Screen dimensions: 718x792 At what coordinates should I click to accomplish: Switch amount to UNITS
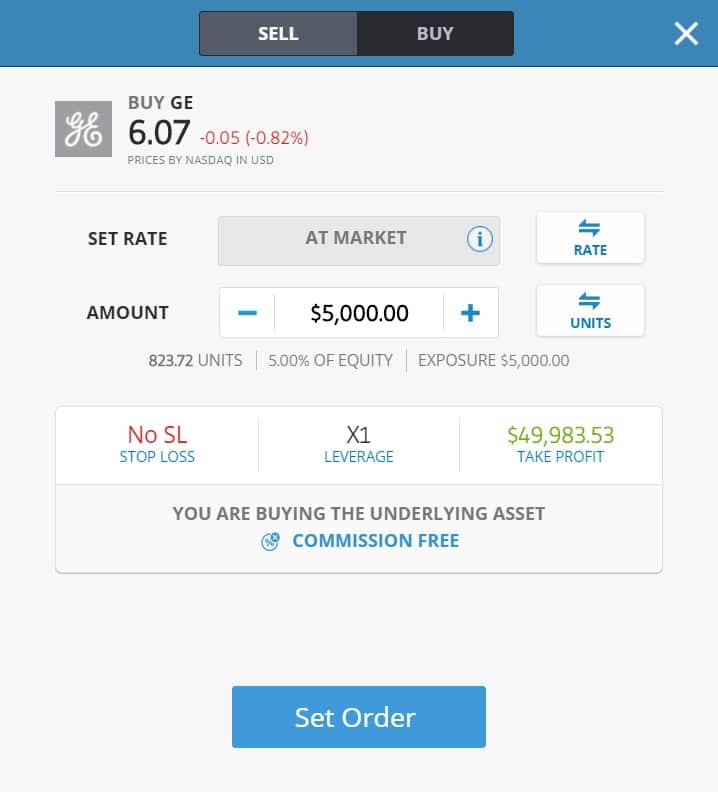(x=590, y=311)
